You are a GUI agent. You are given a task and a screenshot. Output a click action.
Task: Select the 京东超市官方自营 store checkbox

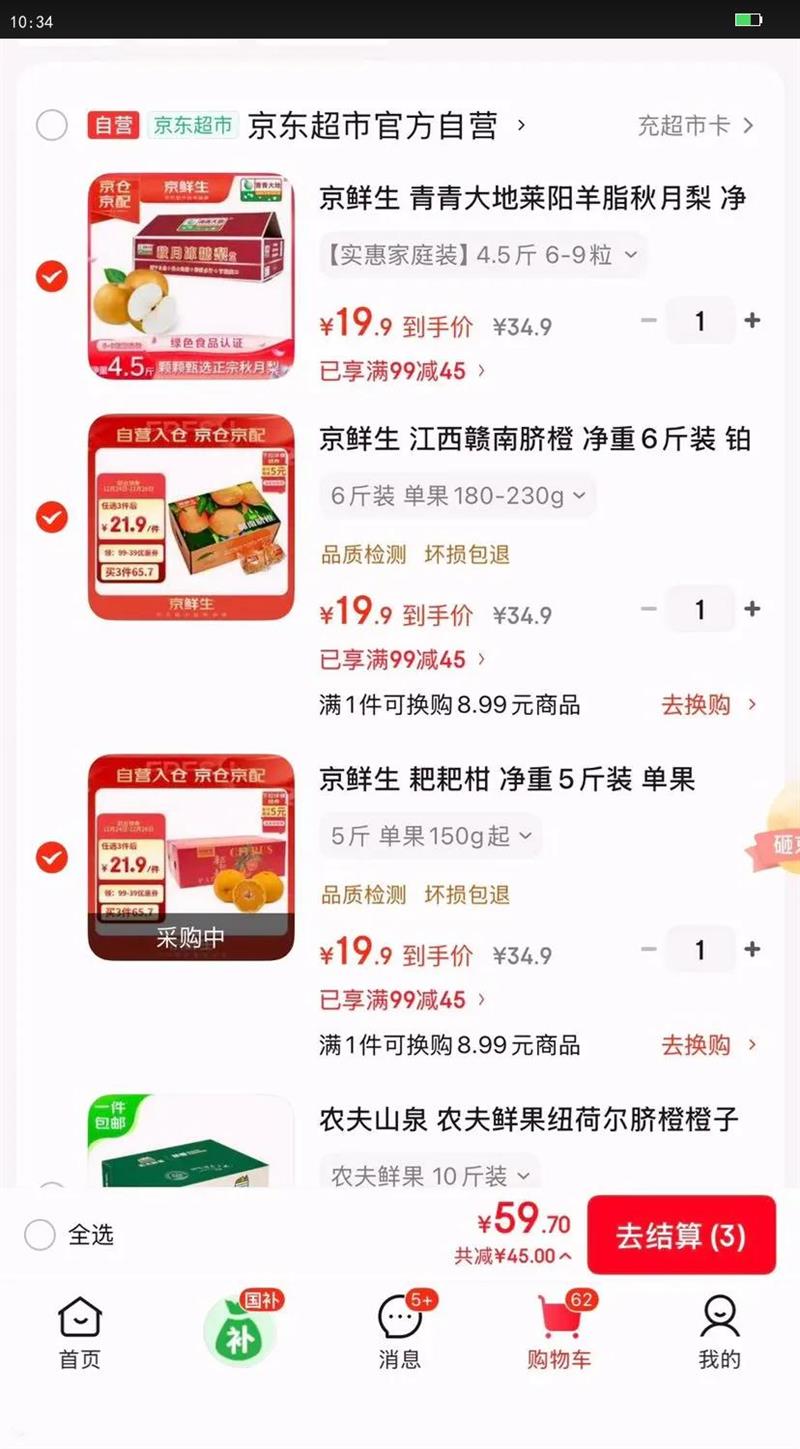click(x=52, y=126)
